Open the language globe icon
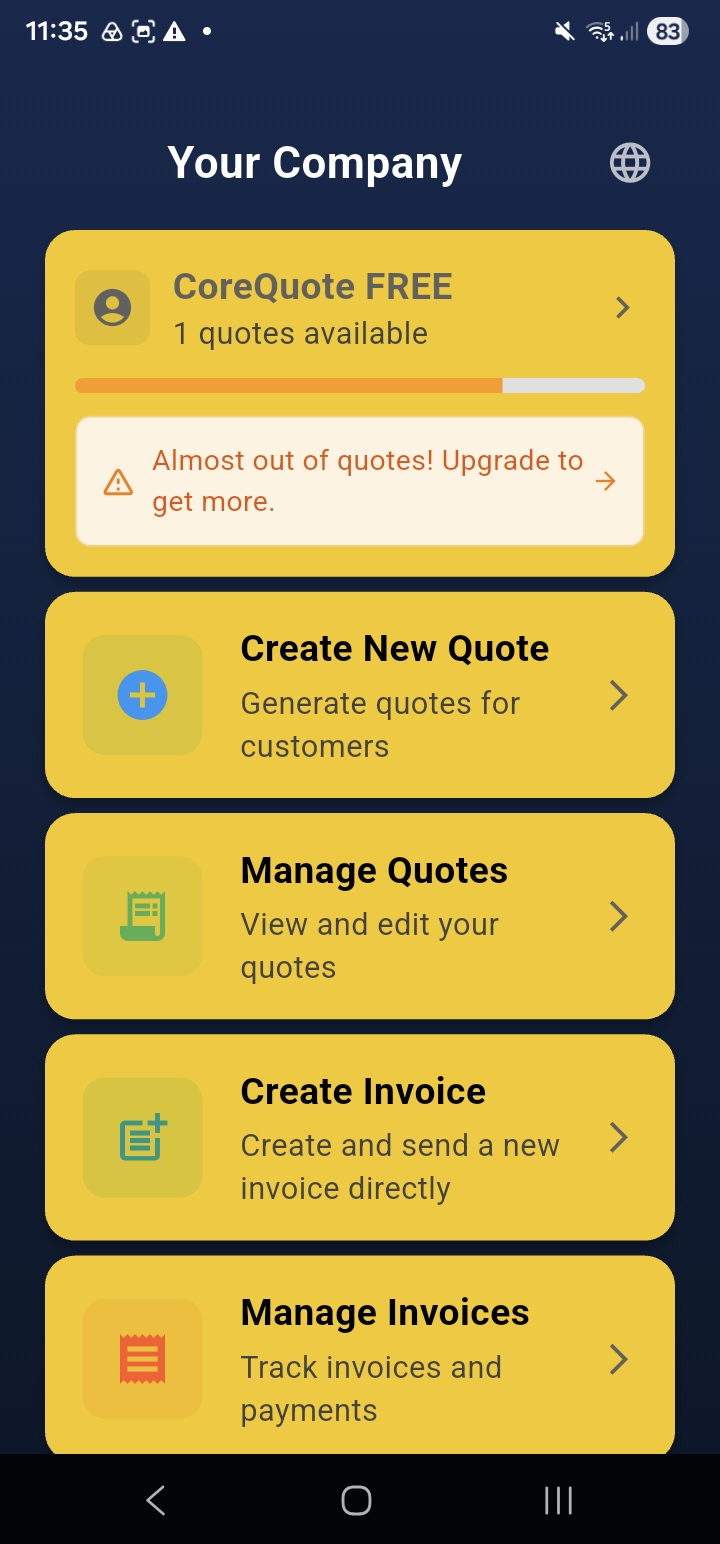The height and width of the screenshot is (1544, 720). tap(630, 162)
